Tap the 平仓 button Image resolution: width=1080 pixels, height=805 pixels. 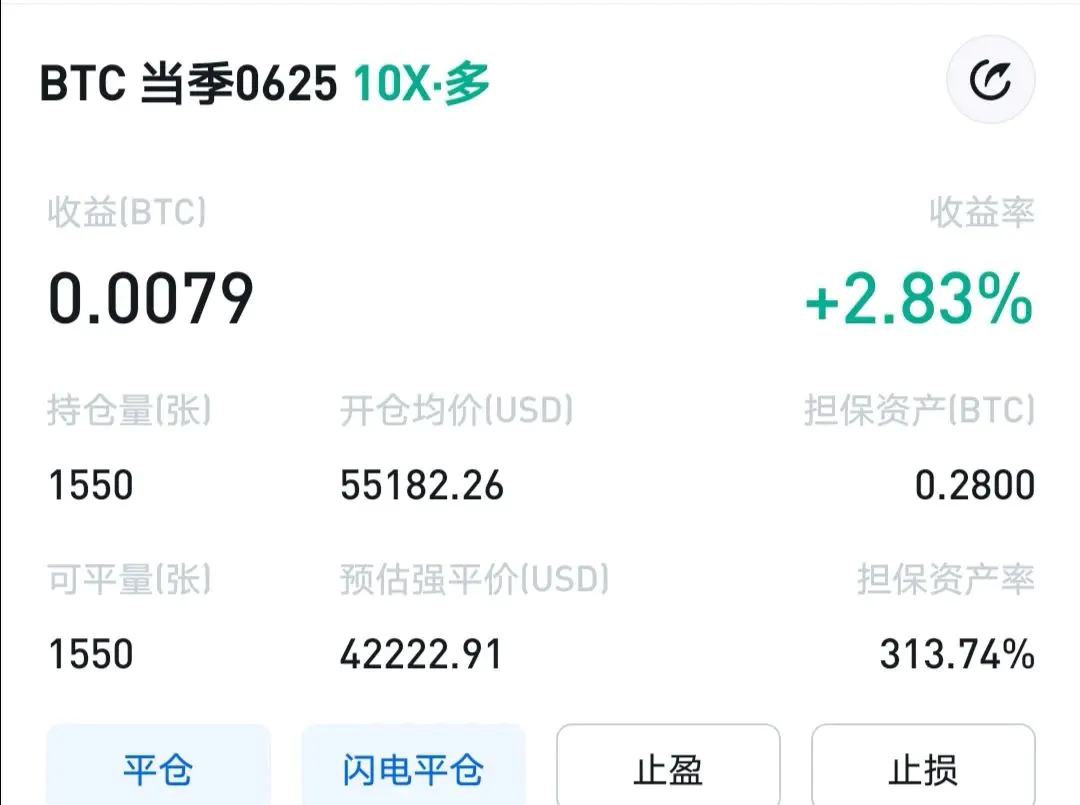click(158, 768)
